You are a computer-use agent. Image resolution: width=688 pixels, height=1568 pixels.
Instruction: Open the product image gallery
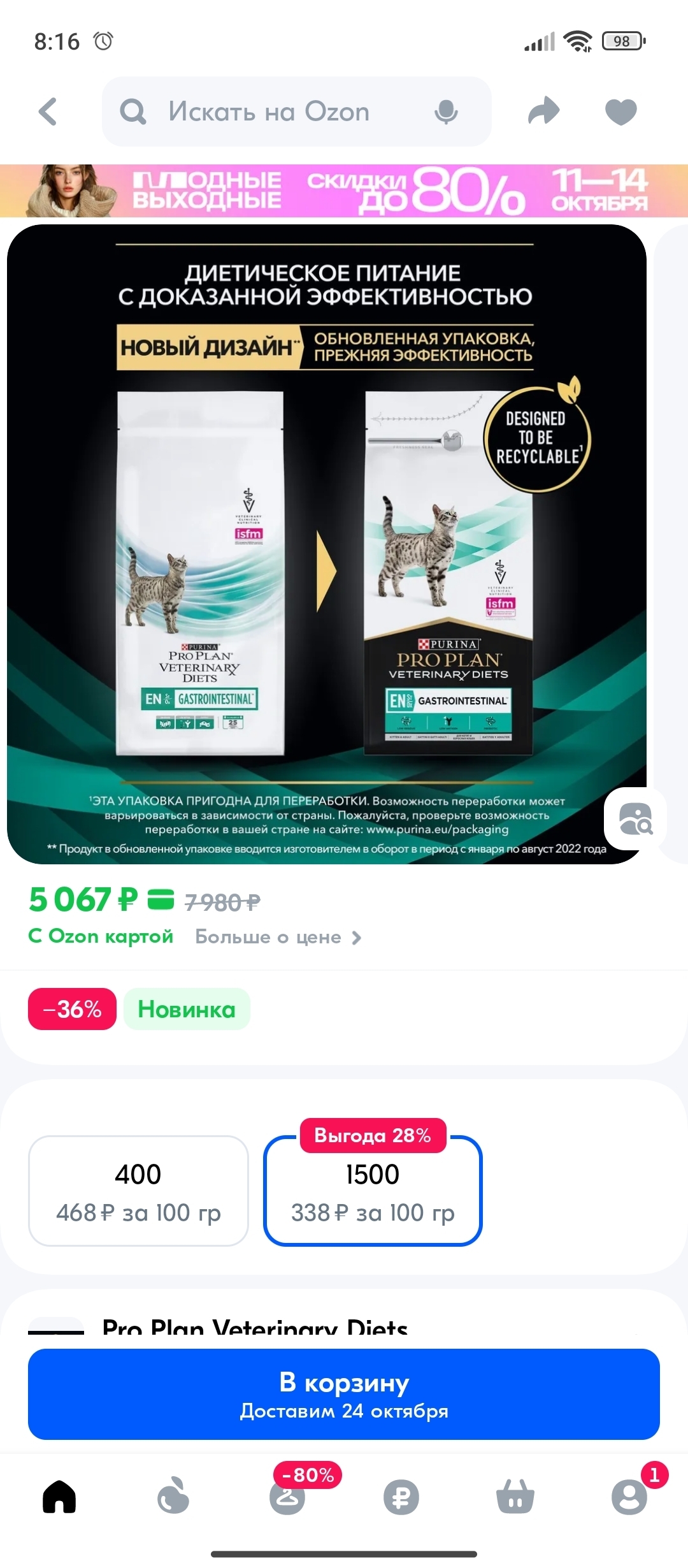[326, 544]
